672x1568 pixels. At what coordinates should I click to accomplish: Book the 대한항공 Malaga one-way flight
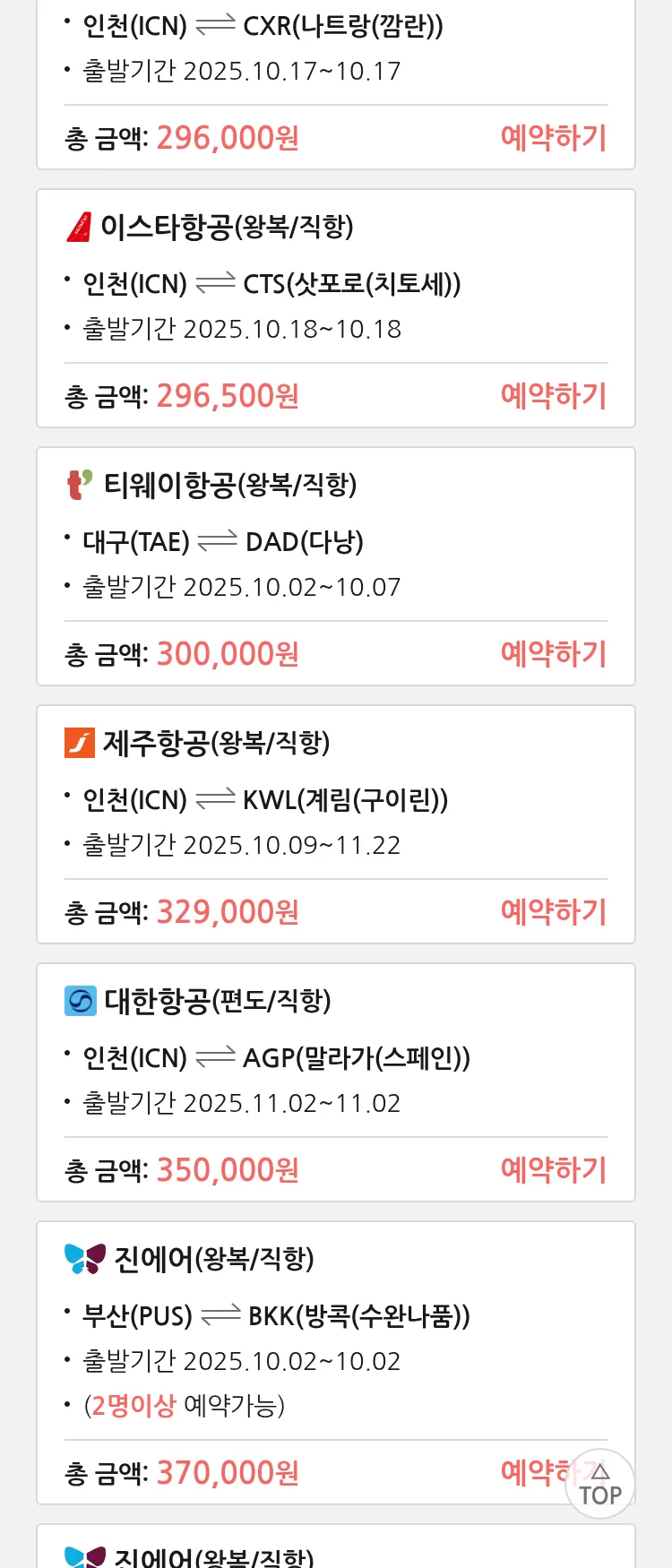click(553, 1170)
